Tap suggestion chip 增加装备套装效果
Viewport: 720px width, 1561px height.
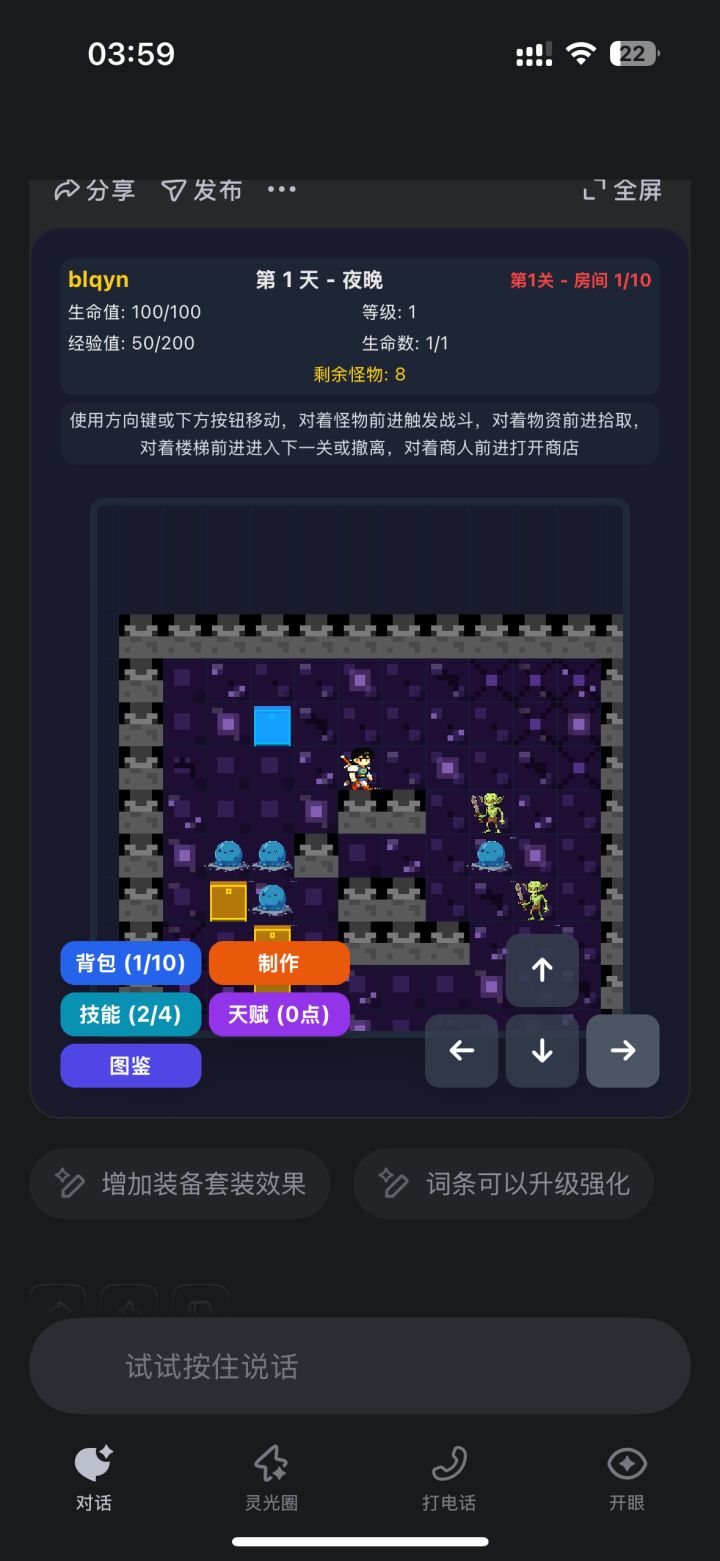(180, 1183)
